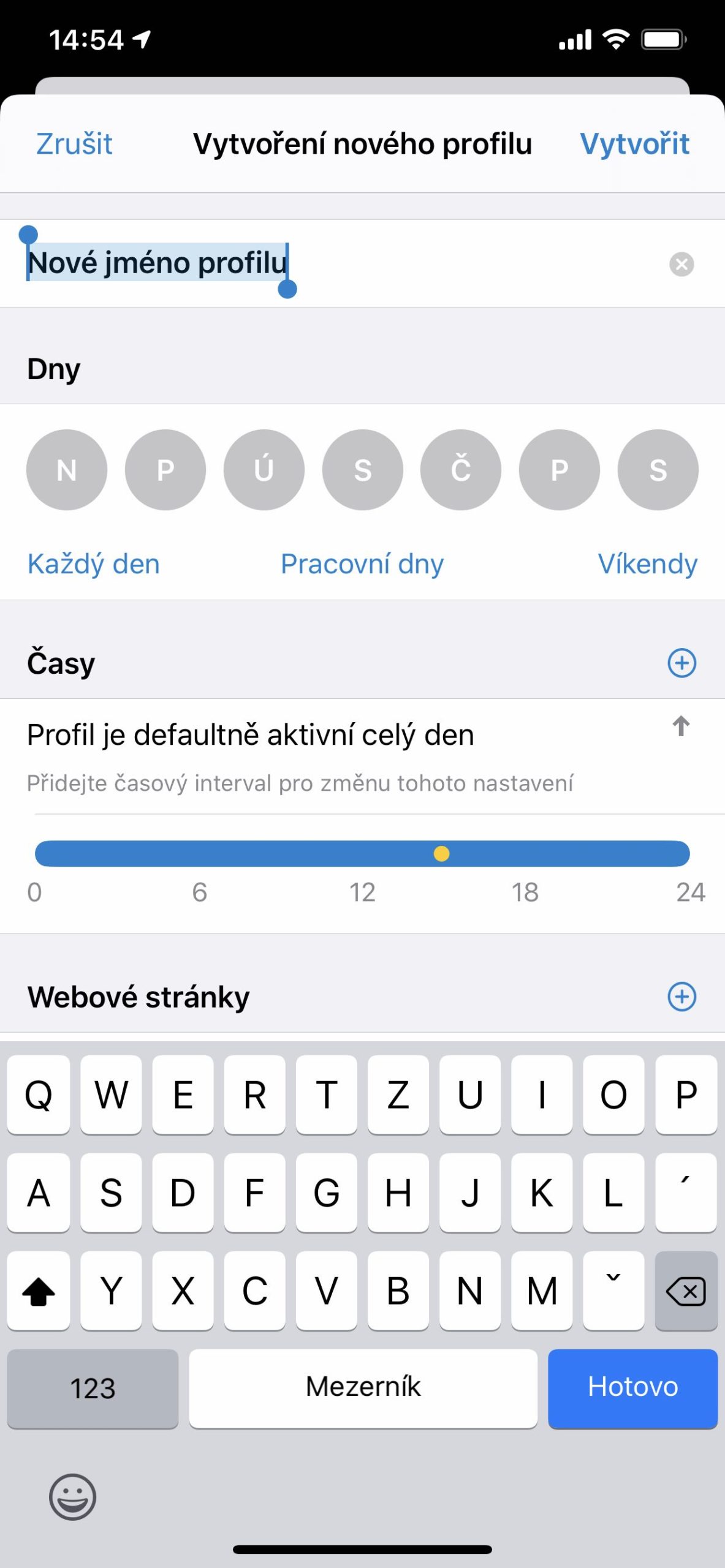
Task: Cancel profile creation with Zrušit
Action: click(x=74, y=144)
